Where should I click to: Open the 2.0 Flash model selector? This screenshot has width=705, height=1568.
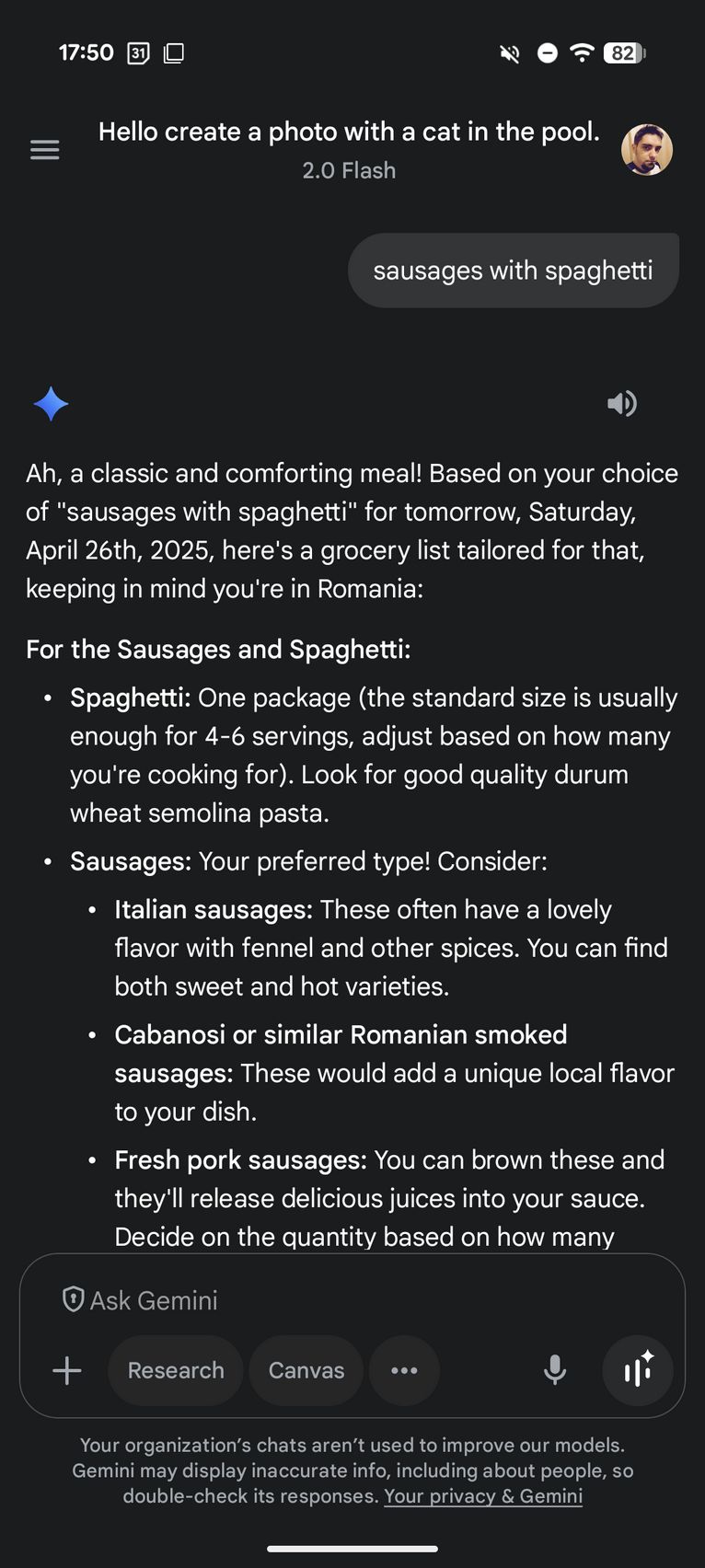(x=349, y=170)
